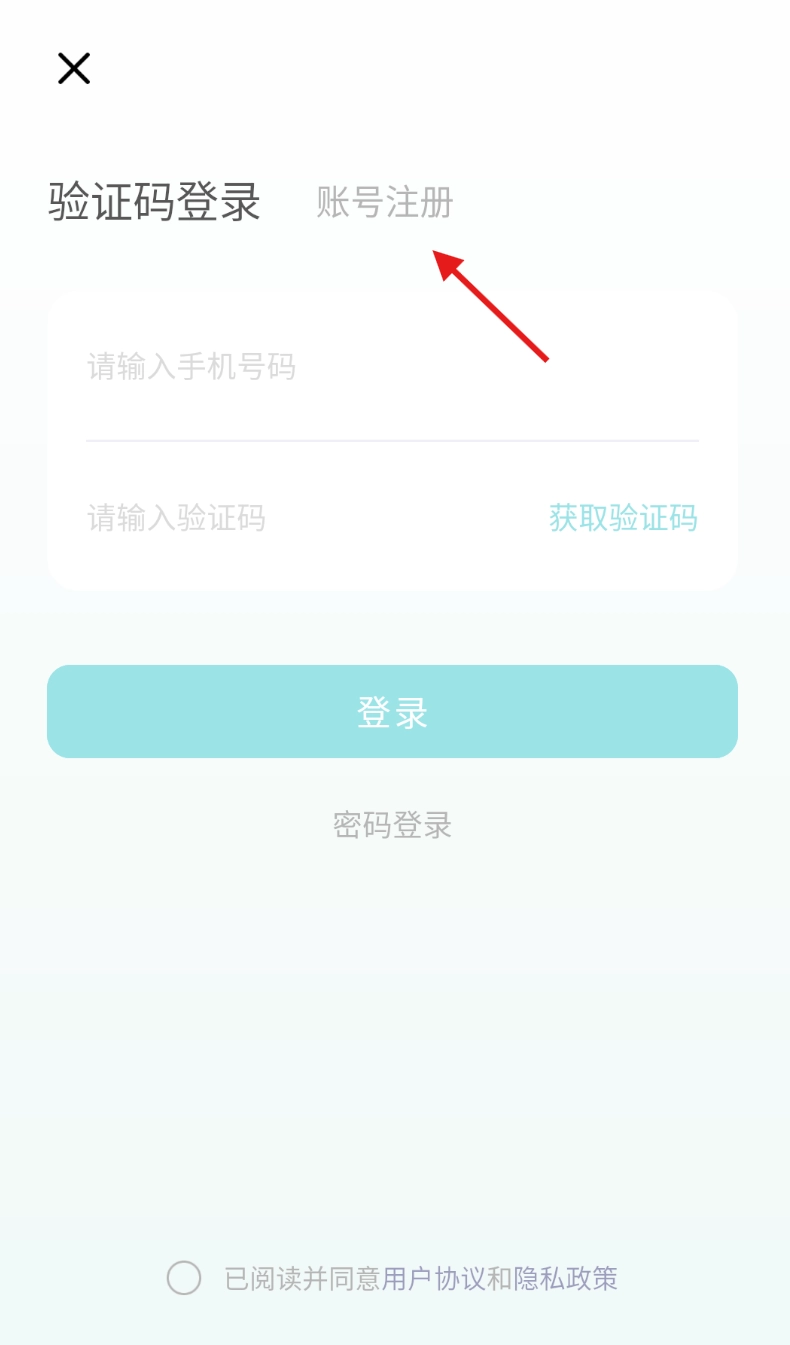Select the 验证码登录 tab
Viewport: 790px width, 1345px height.
tap(154, 201)
